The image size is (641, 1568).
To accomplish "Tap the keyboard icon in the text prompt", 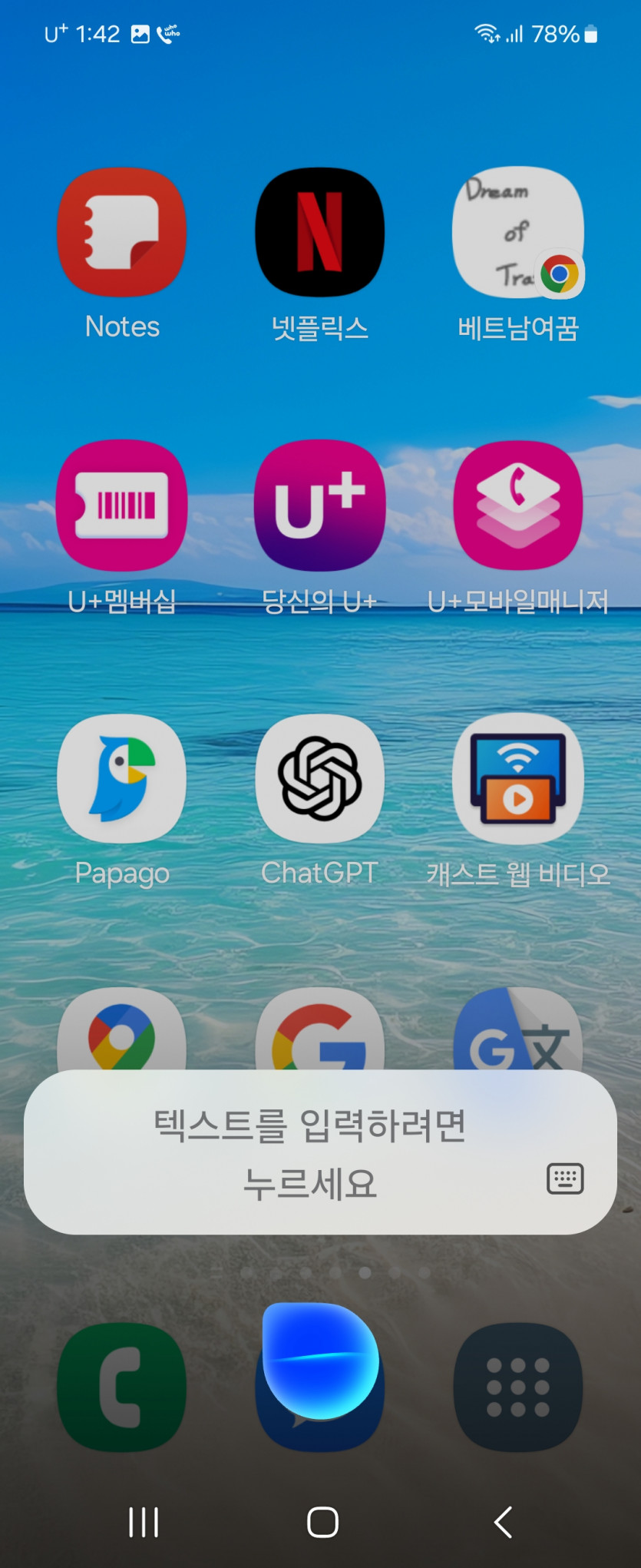I will coord(565,1179).
